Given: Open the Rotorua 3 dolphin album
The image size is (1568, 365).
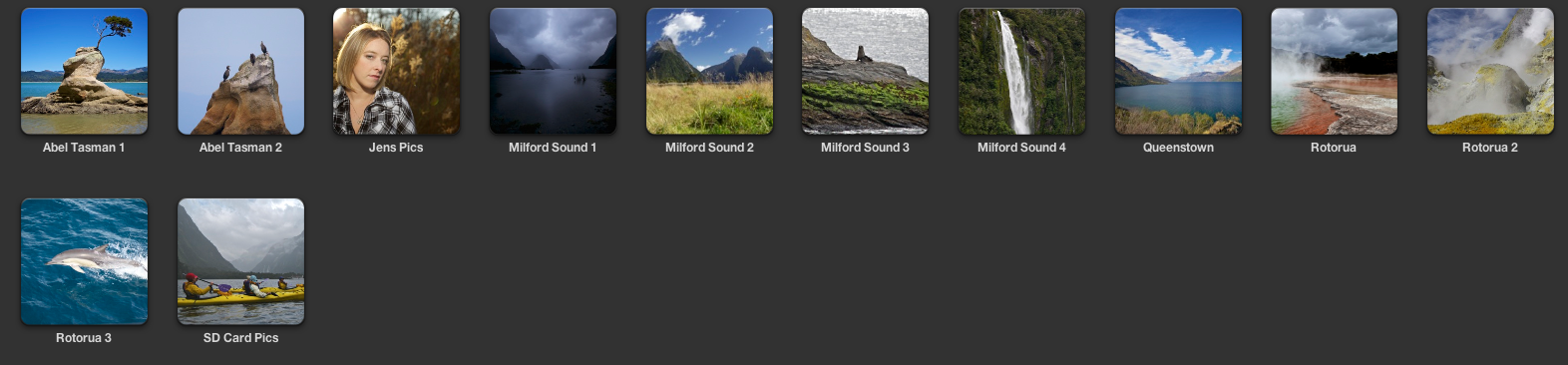Looking at the screenshot, I should (84, 261).
